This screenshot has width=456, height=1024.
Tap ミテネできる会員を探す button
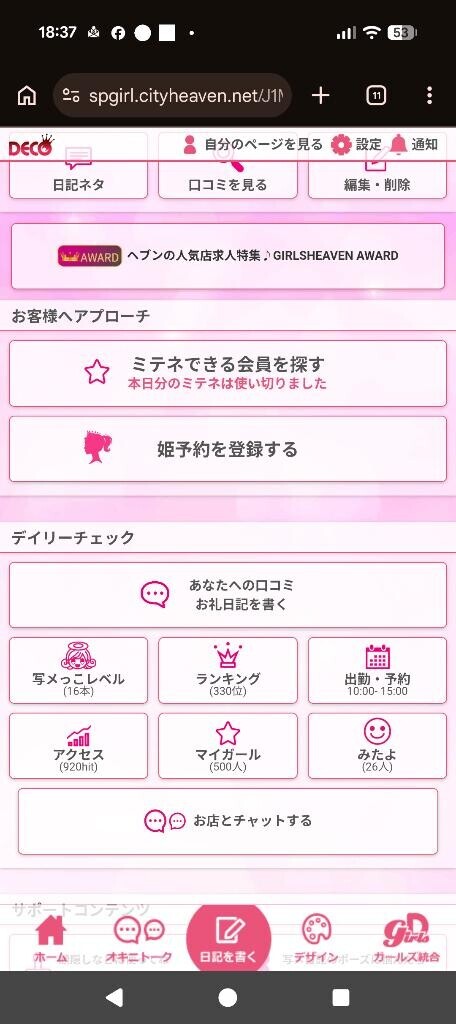228,373
